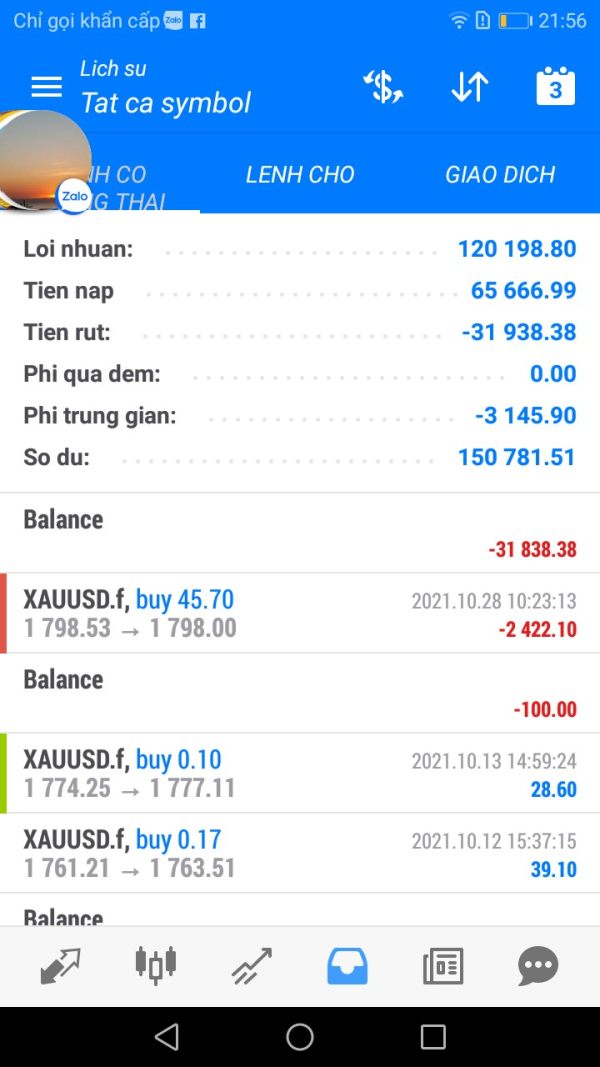600x1067 pixels.
Task: Switch to the LENH CHO tab
Action: coord(300,175)
